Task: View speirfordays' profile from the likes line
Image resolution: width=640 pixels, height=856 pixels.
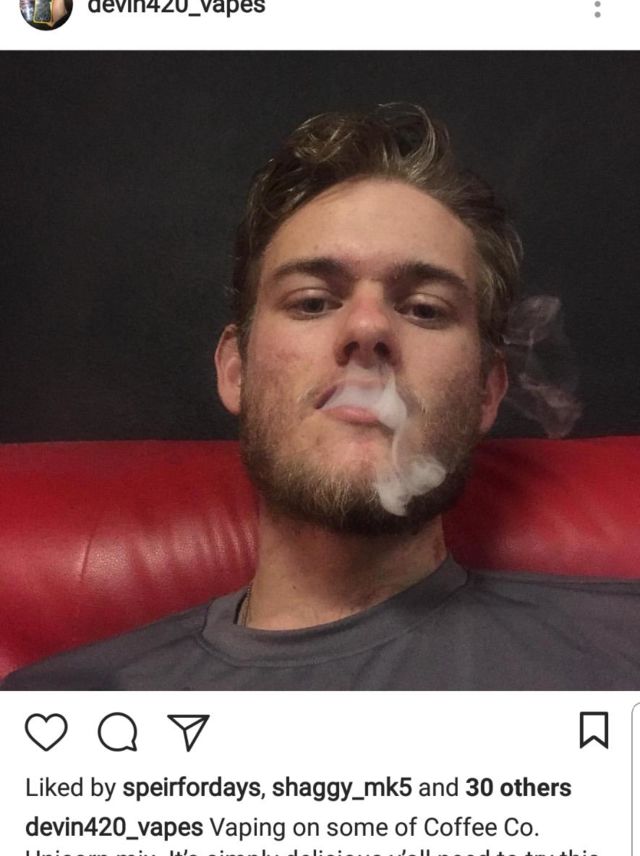Action: tap(191, 788)
